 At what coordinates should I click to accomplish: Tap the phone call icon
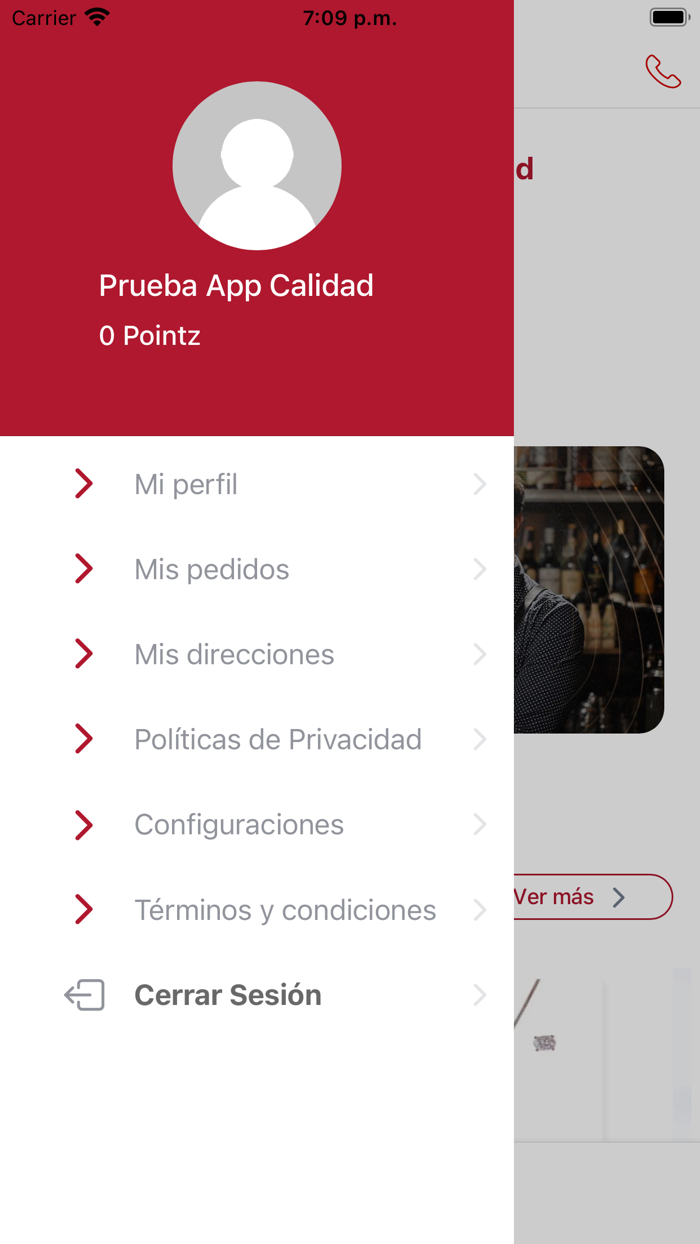click(x=663, y=72)
